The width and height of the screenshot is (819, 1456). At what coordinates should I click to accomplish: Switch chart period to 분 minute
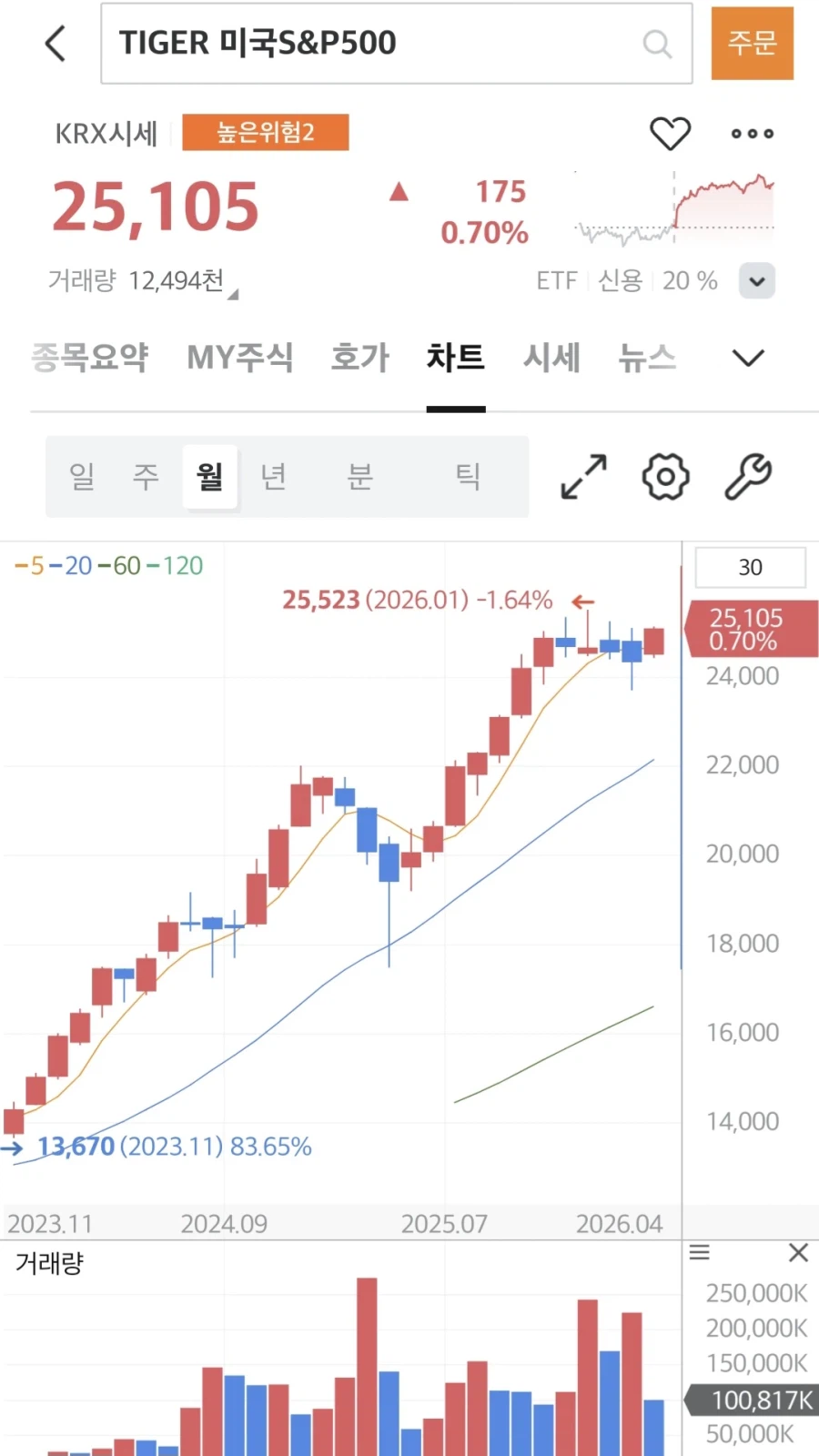pyautogui.click(x=359, y=477)
